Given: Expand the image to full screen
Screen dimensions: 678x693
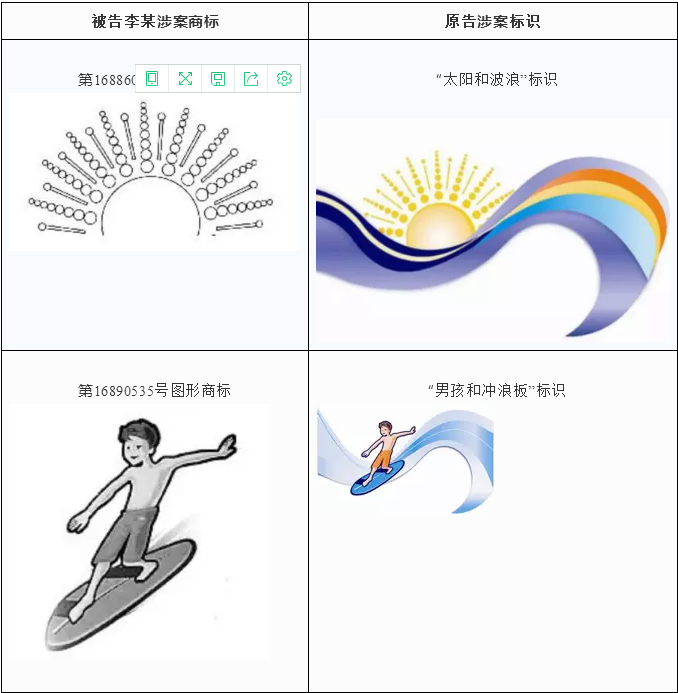Looking at the screenshot, I should (x=185, y=78).
